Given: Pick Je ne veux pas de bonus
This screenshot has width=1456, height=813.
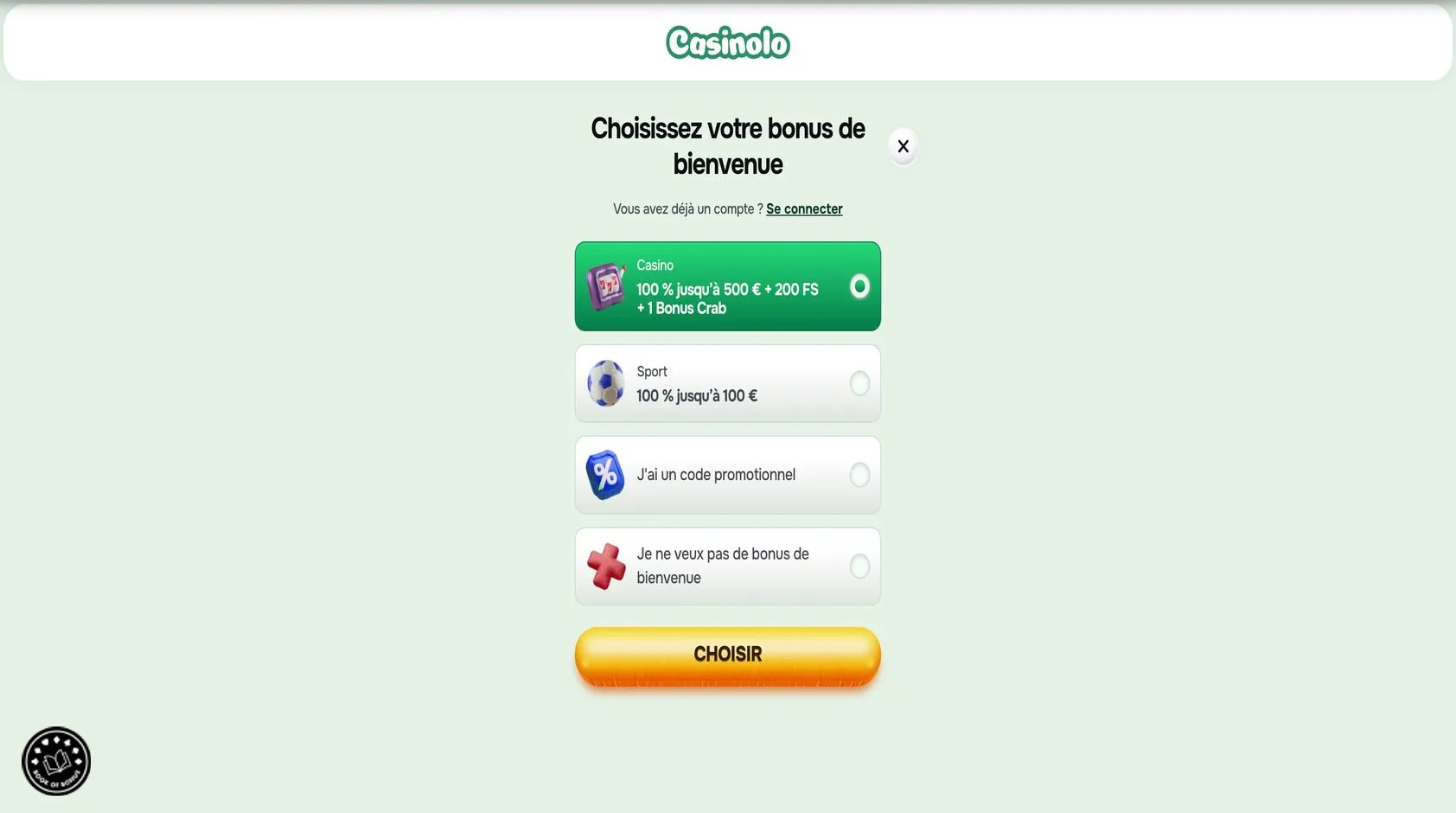Looking at the screenshot, I should [x=727, y=566].
